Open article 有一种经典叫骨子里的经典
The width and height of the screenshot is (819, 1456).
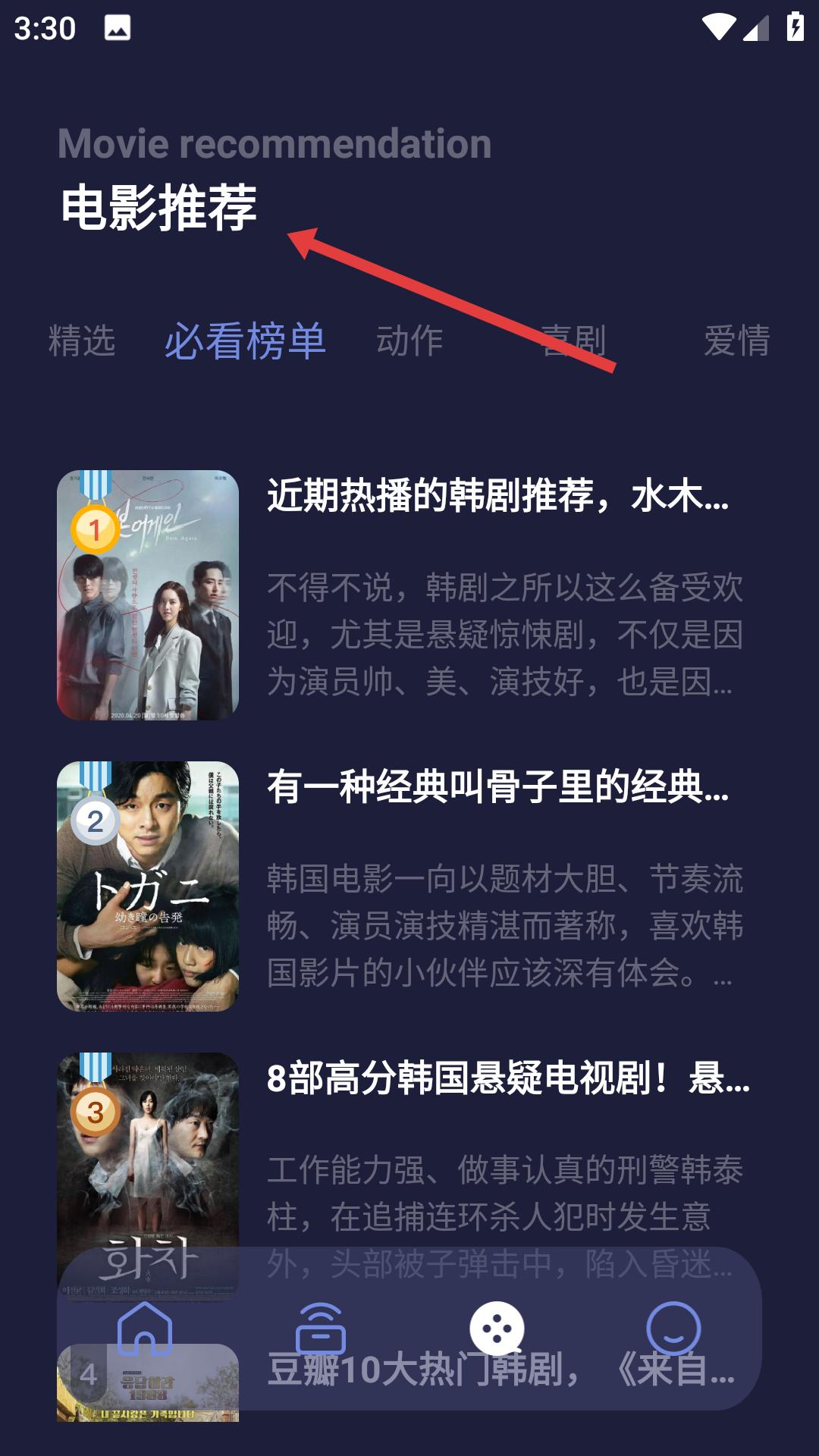pyautogui.click(x=497, y=787)
